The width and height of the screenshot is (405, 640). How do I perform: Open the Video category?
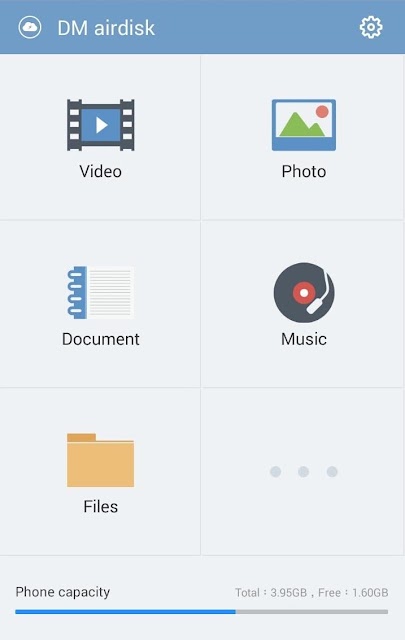[100, 138]
